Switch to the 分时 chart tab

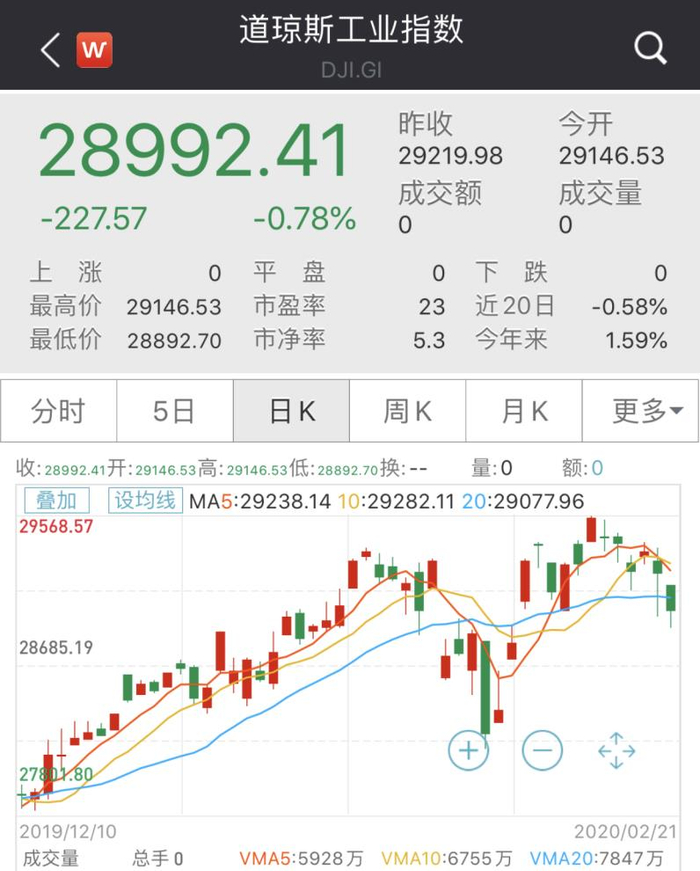[59, 411]
